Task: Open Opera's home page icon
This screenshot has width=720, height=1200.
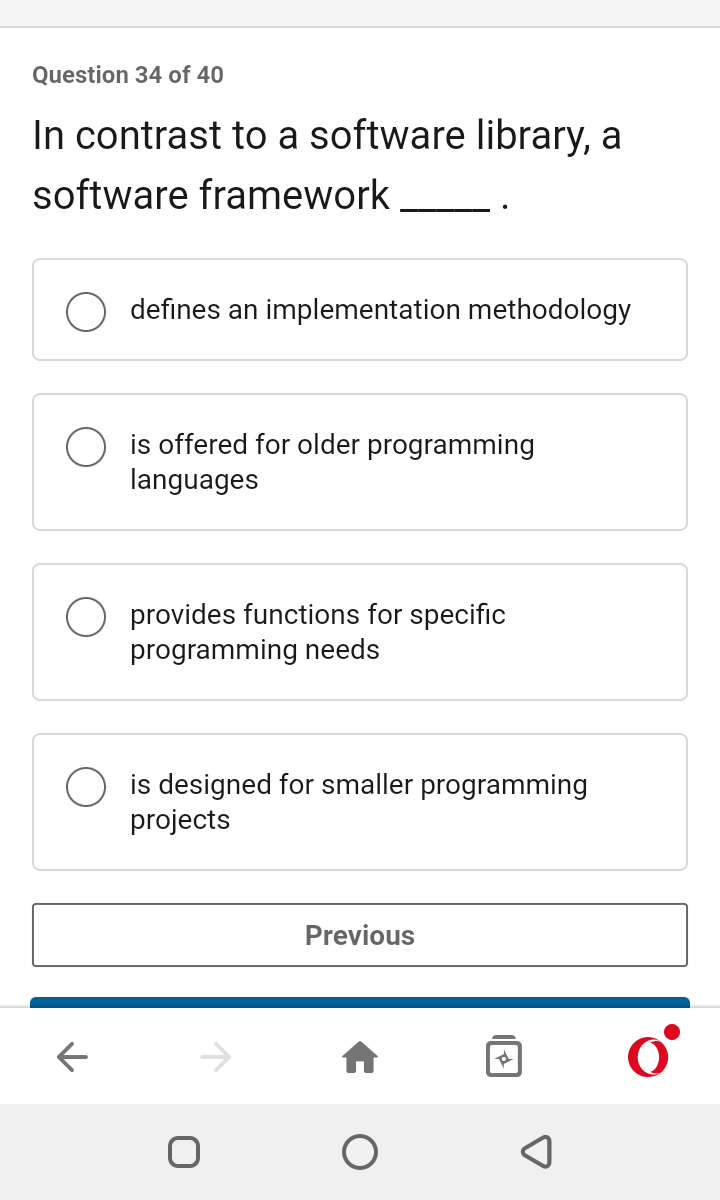Action: point(360,1056)
